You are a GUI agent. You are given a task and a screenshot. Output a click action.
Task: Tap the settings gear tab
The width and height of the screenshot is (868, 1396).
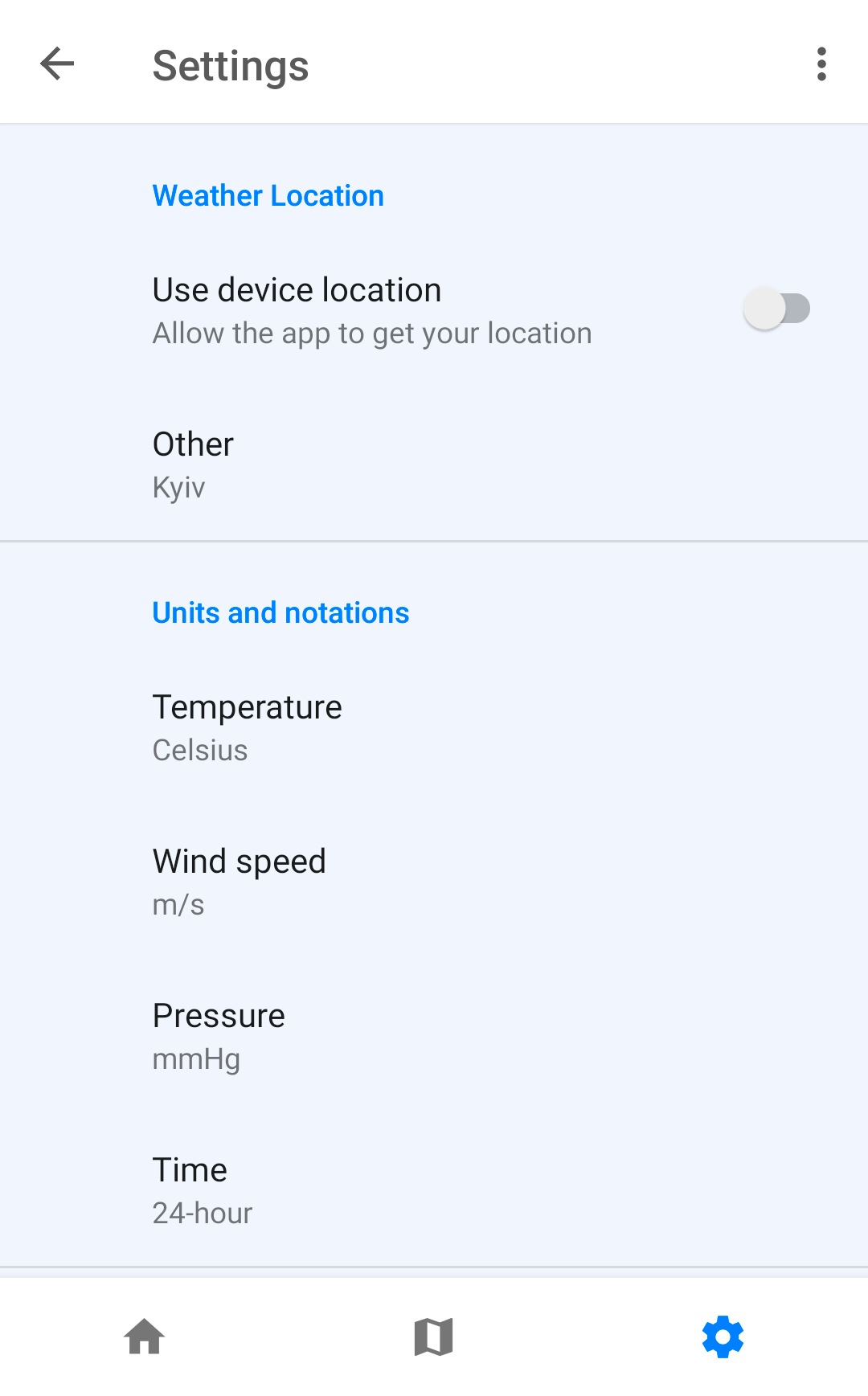tap(723, 1337)
